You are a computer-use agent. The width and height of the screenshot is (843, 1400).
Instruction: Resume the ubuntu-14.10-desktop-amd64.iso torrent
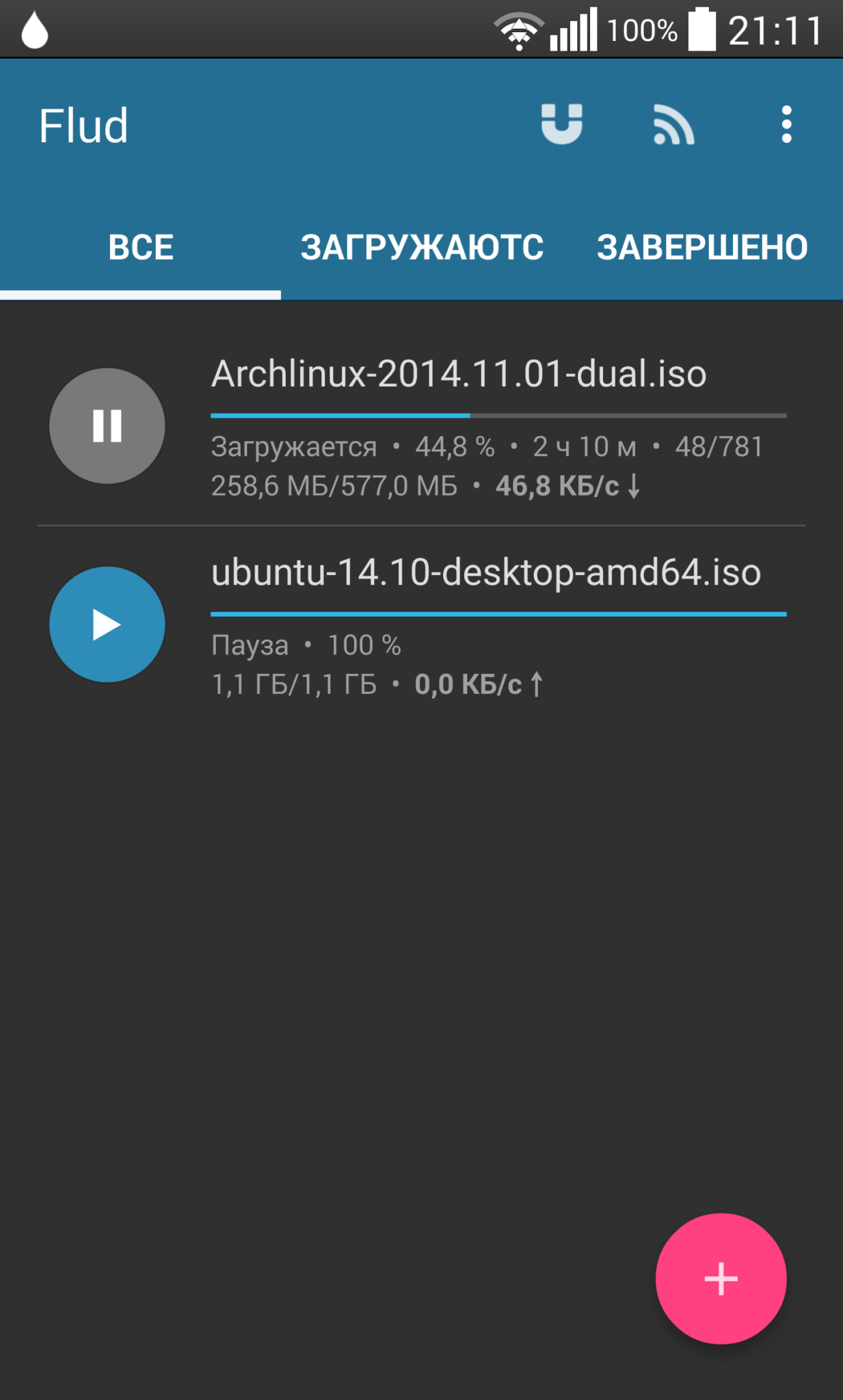pyautogui.click(x=107, y=624)
